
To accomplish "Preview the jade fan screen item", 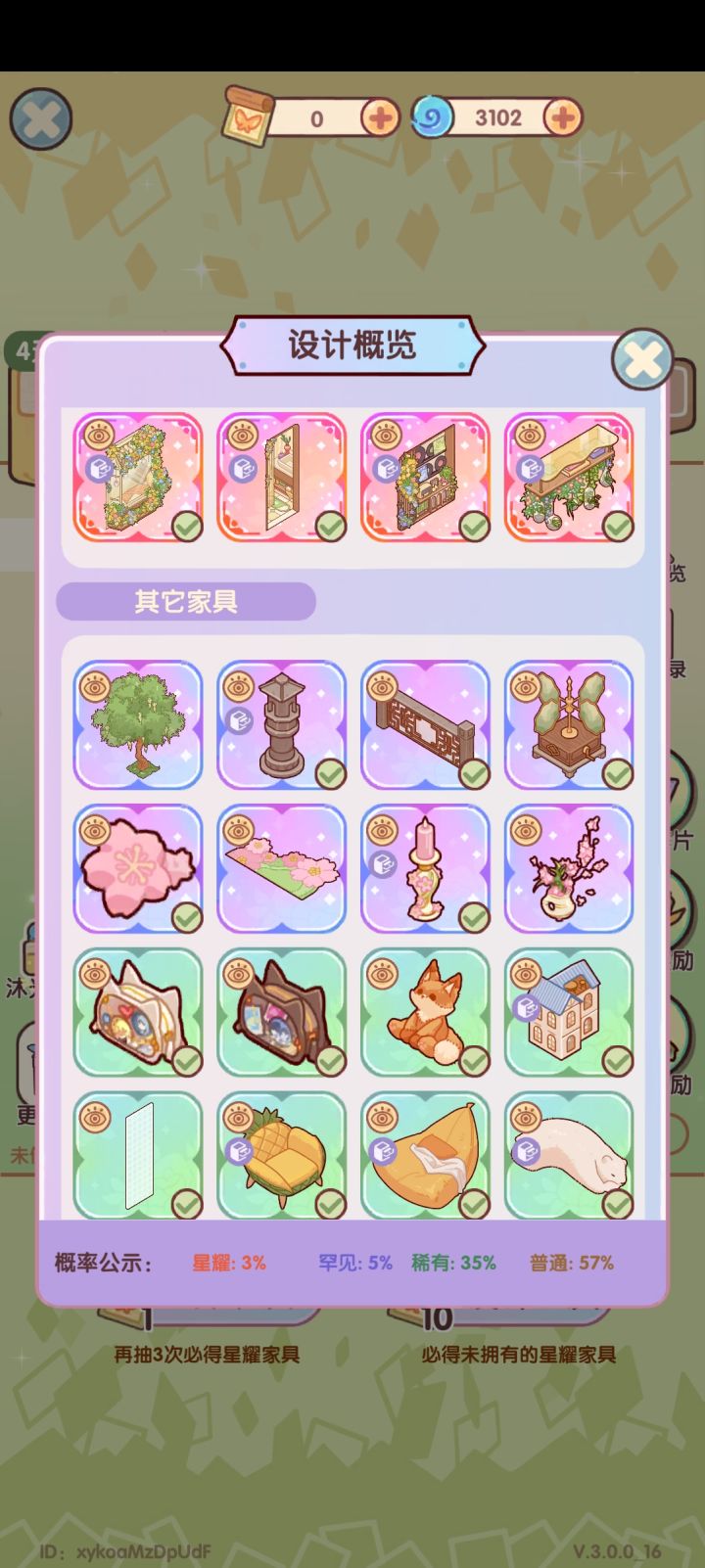I will [x=568, y=725].
